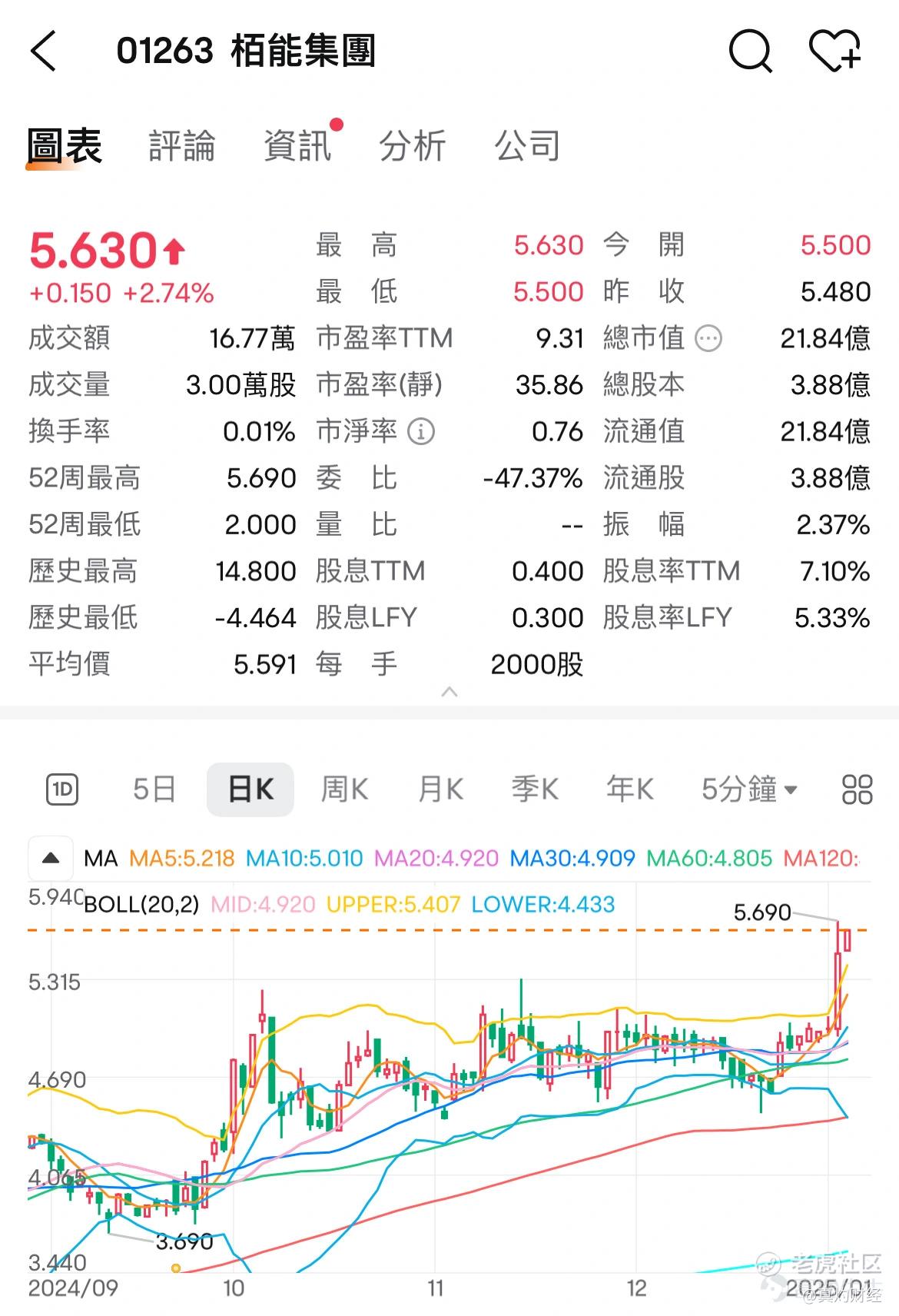The height and width of the screenshot is (1316, 899).
Task: Switch chart to 5日 view
Action: (x=154, y=789)
